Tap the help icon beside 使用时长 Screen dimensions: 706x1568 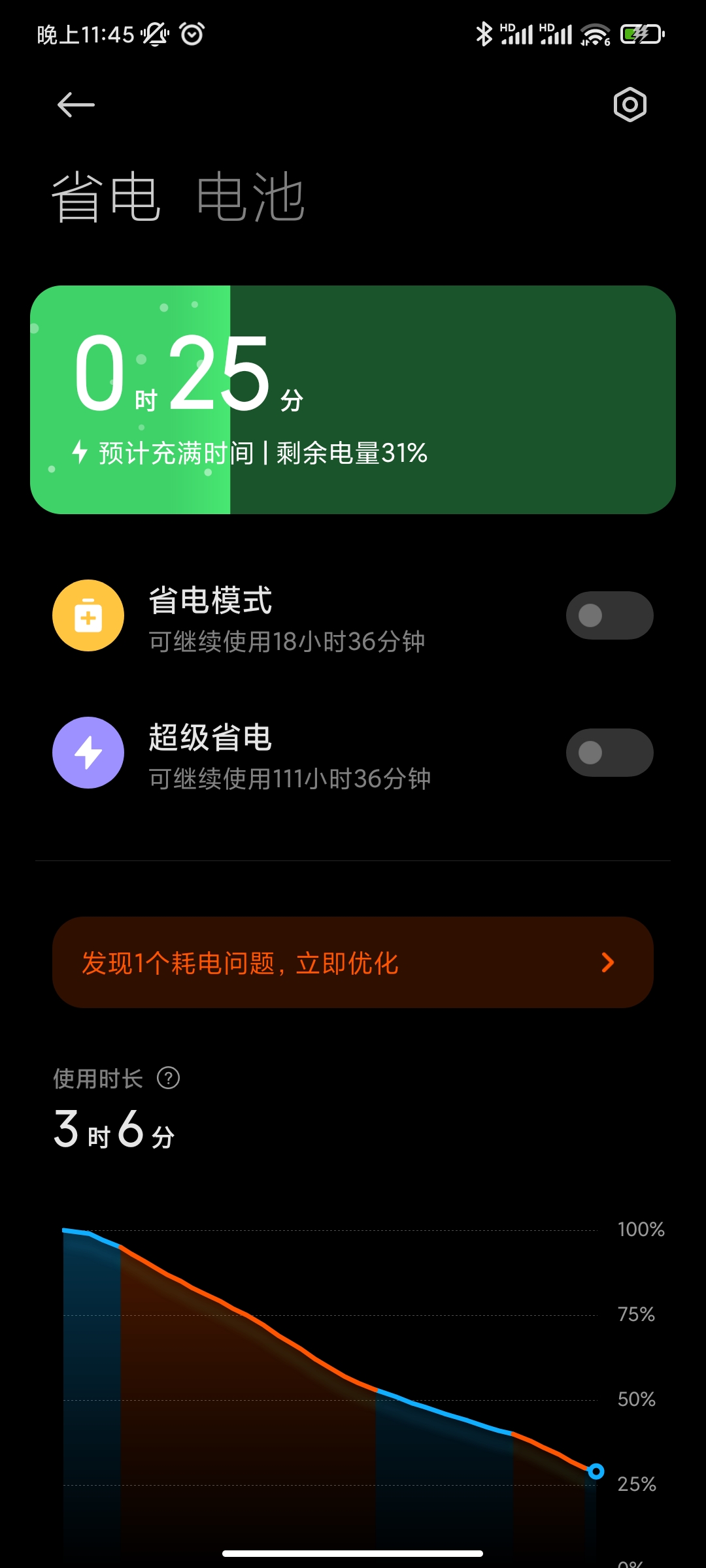coord(168,1078)
